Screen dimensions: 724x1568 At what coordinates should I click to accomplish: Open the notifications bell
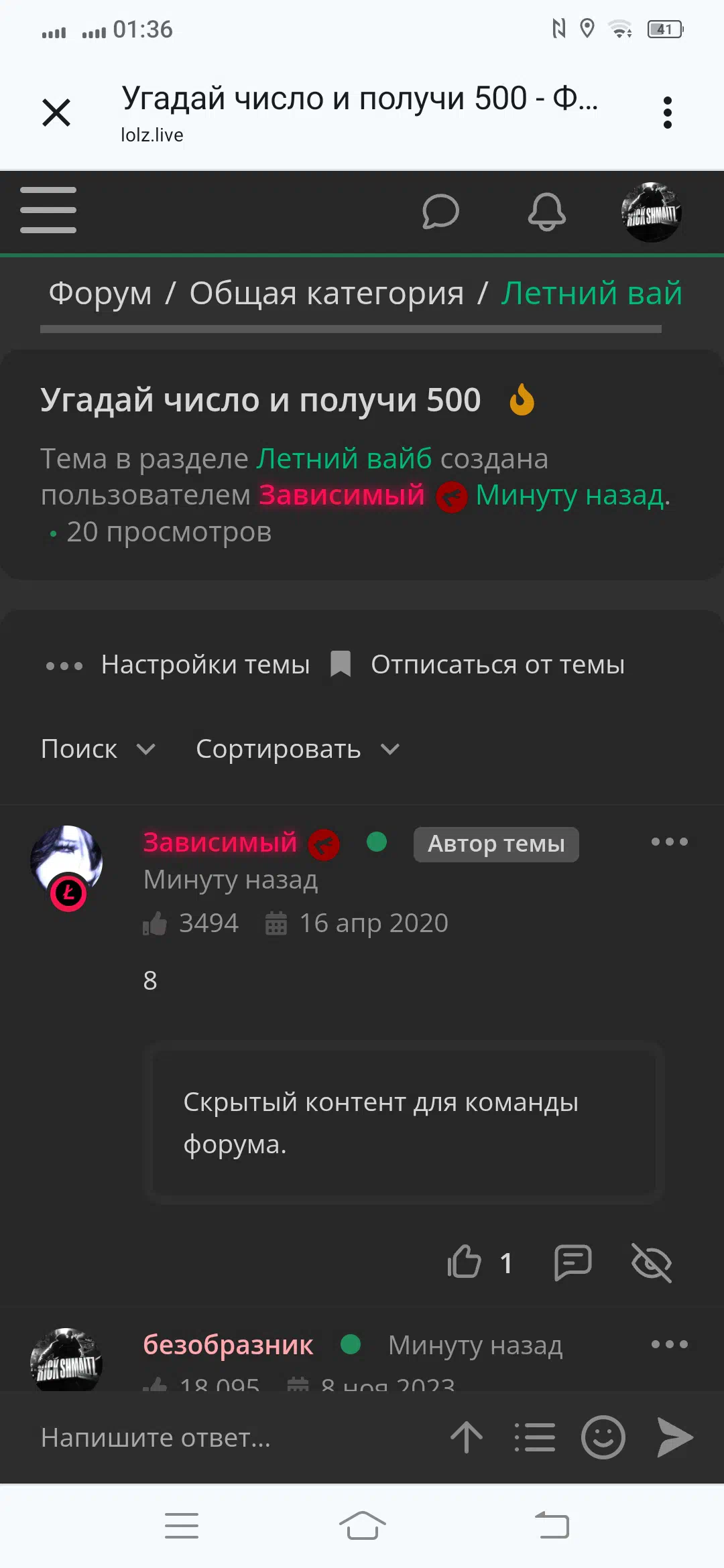547,212
